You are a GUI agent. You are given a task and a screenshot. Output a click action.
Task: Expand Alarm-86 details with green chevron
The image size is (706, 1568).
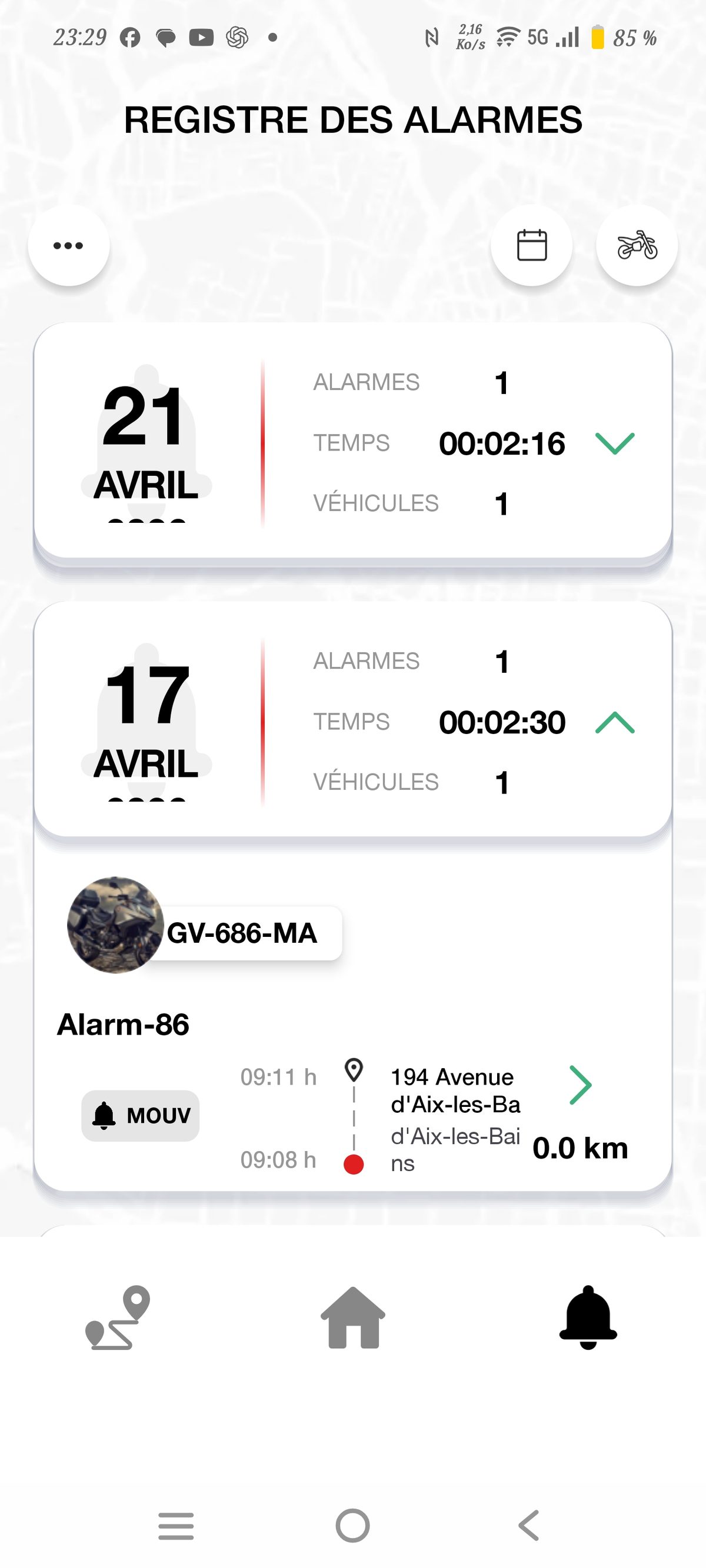pos(581,1084)
